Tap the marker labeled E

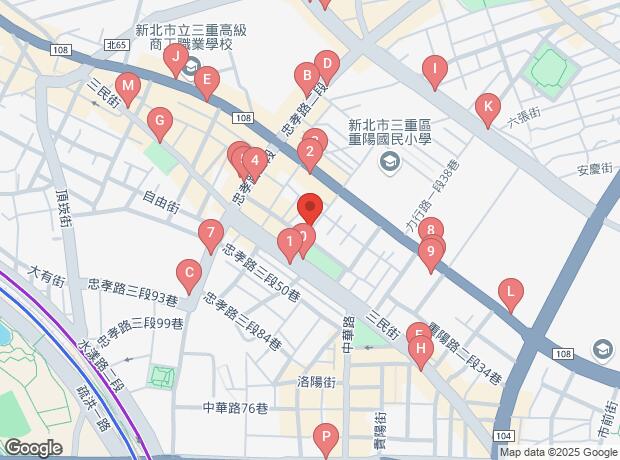[x=206, y=81]
